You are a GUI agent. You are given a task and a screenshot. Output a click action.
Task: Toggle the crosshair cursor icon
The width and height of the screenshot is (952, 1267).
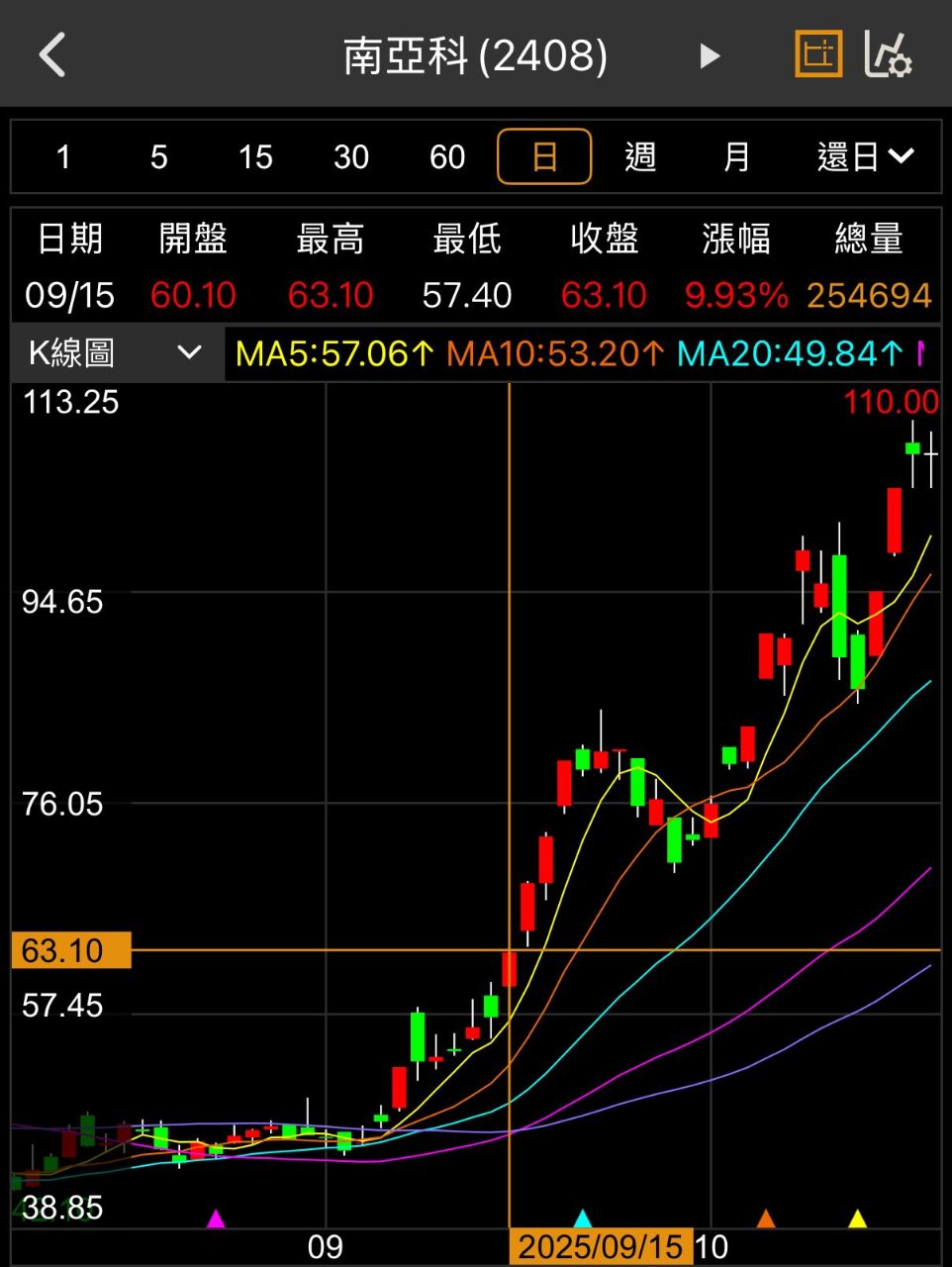point(818,54)
